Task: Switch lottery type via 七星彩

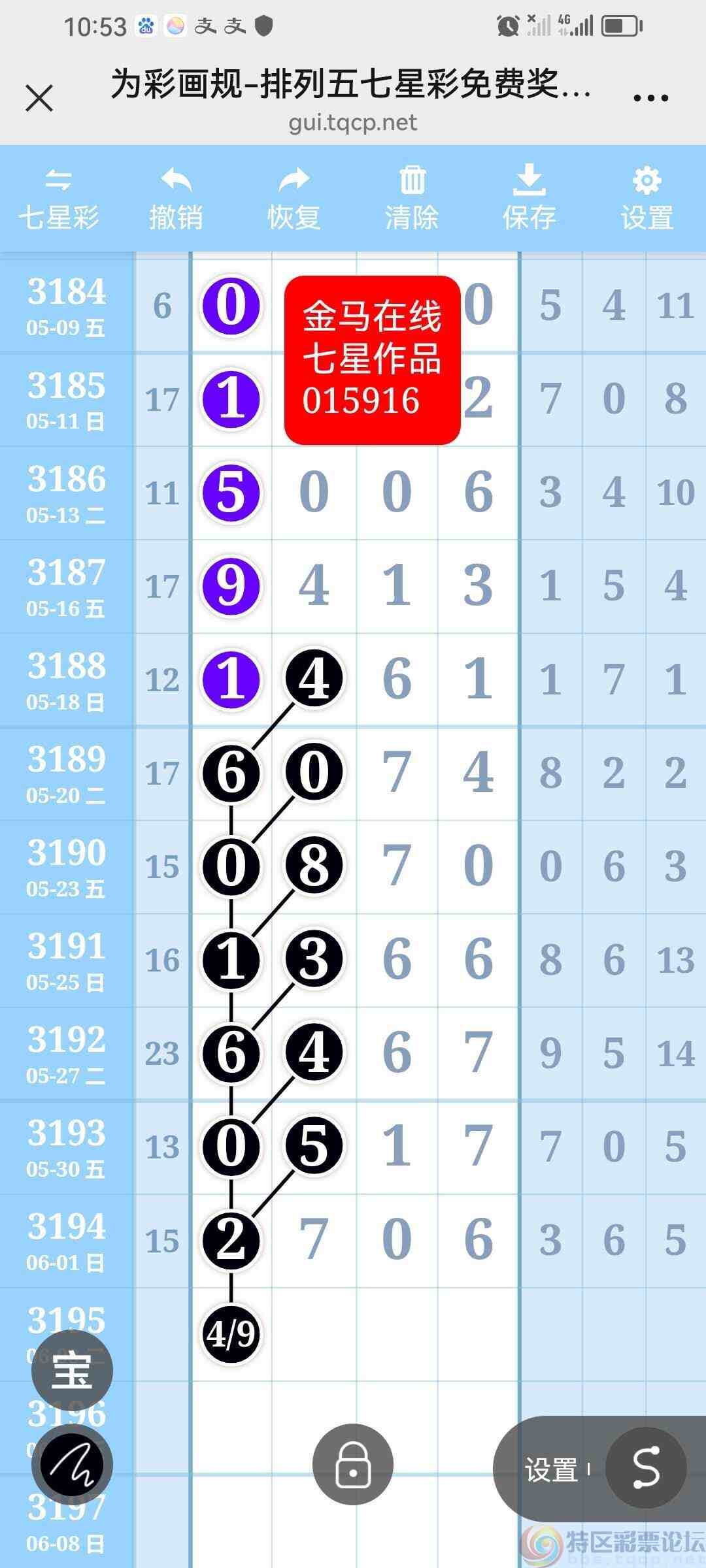Action: (59, 199)
